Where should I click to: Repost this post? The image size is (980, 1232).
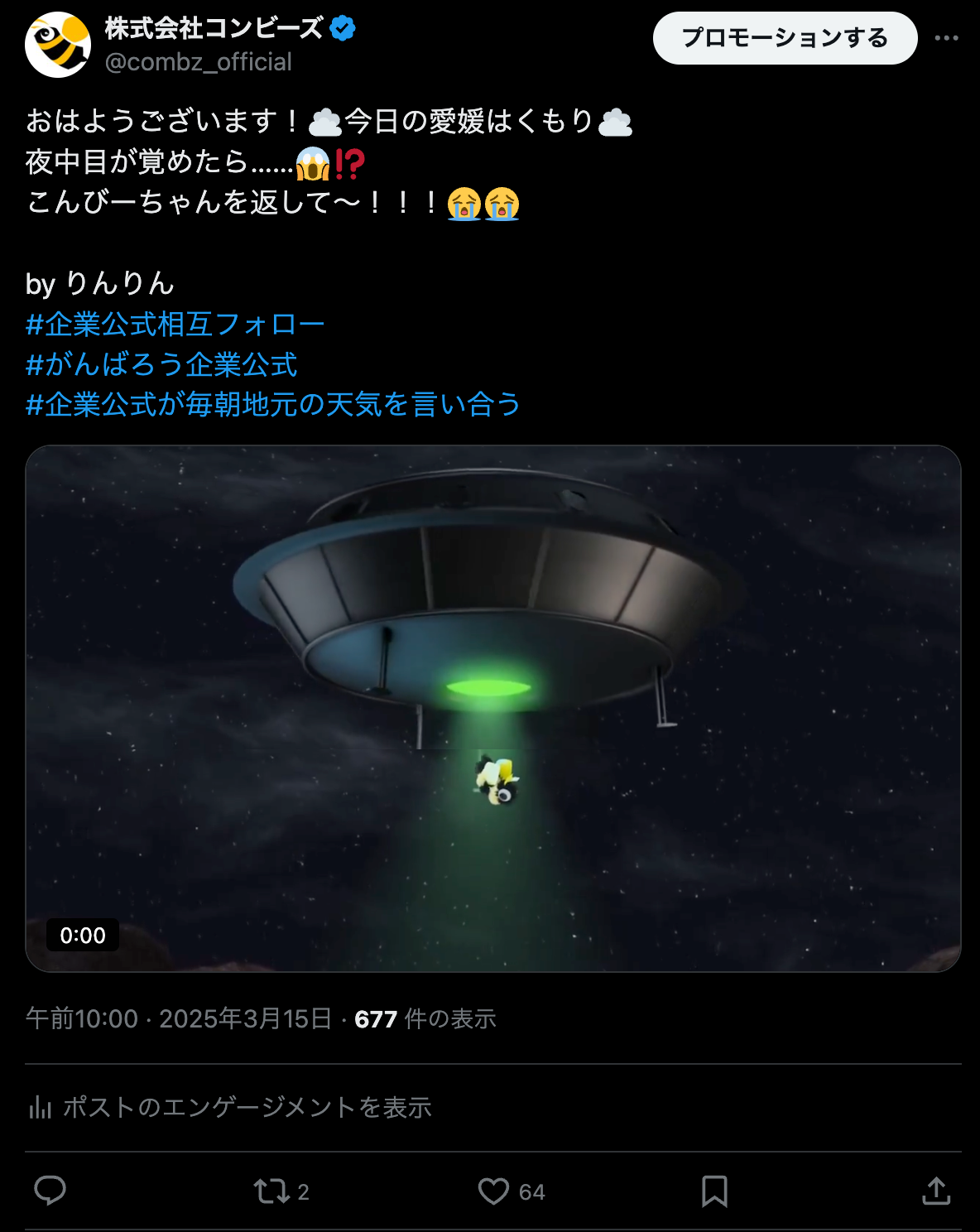271,1191
